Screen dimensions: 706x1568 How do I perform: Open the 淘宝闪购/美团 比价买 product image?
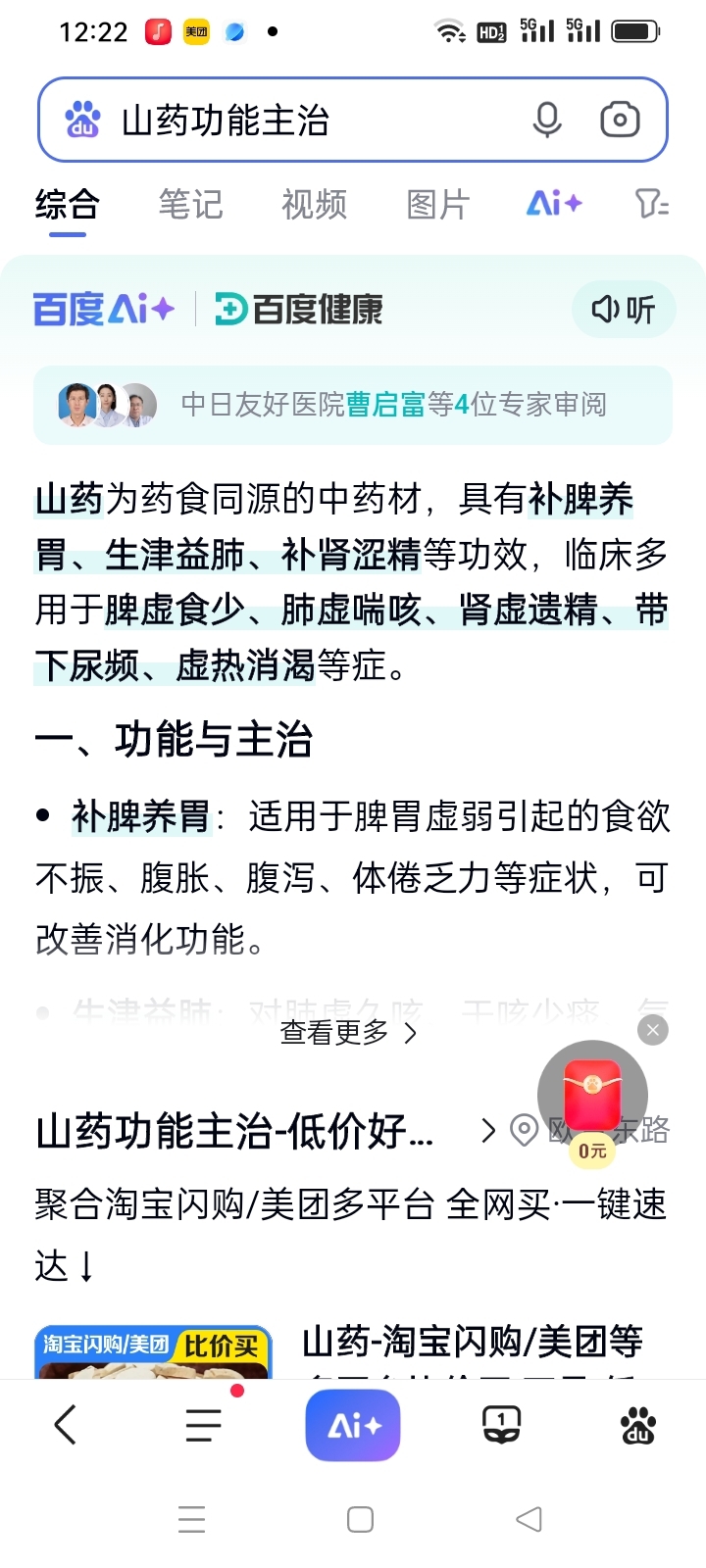coord(153,1352)
